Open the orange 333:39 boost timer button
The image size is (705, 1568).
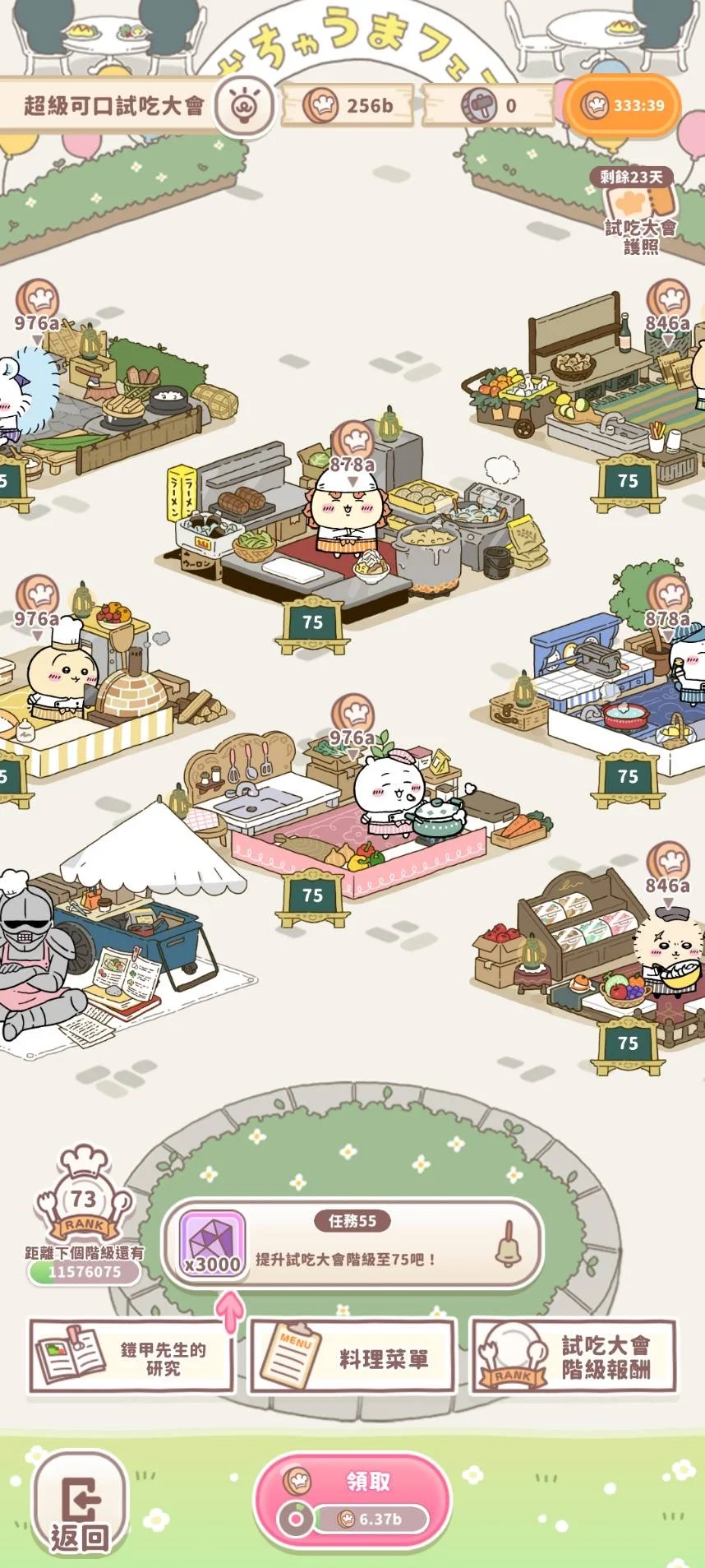[x=622, y=105]
